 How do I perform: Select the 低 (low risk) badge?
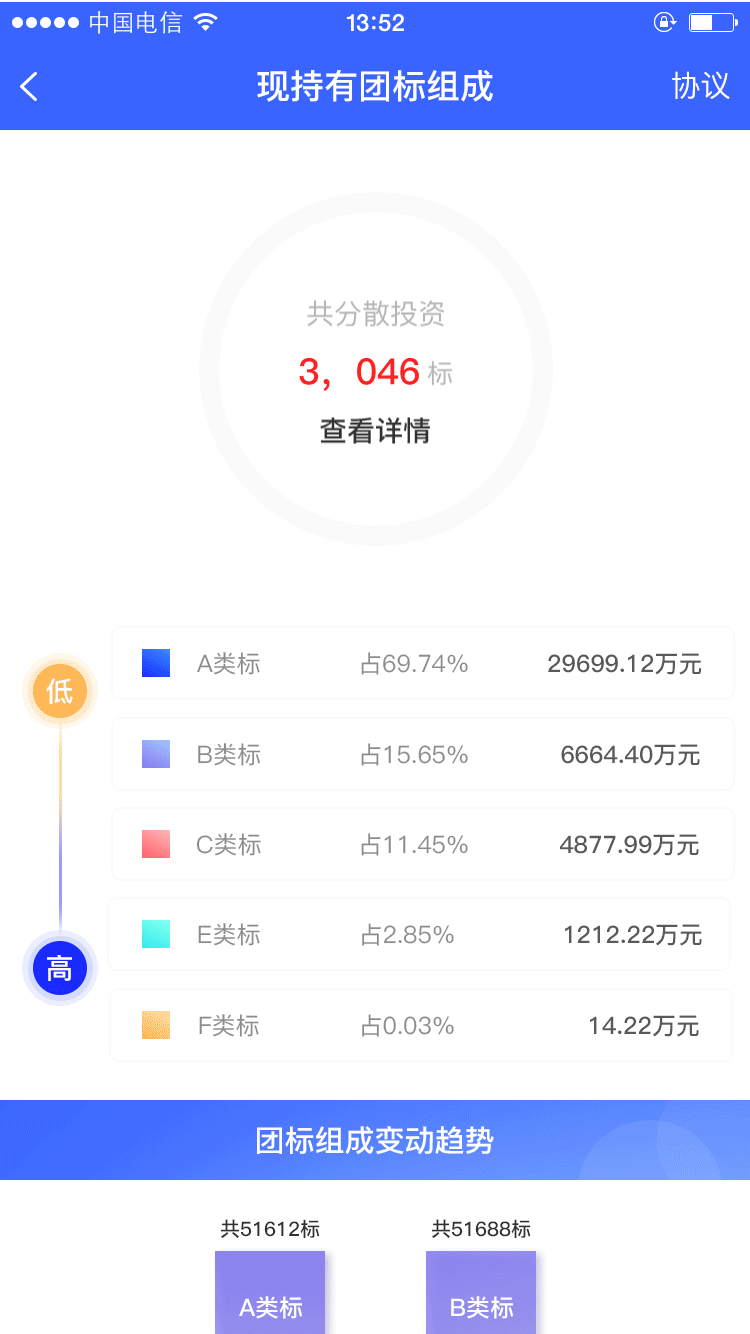point(59,691)
